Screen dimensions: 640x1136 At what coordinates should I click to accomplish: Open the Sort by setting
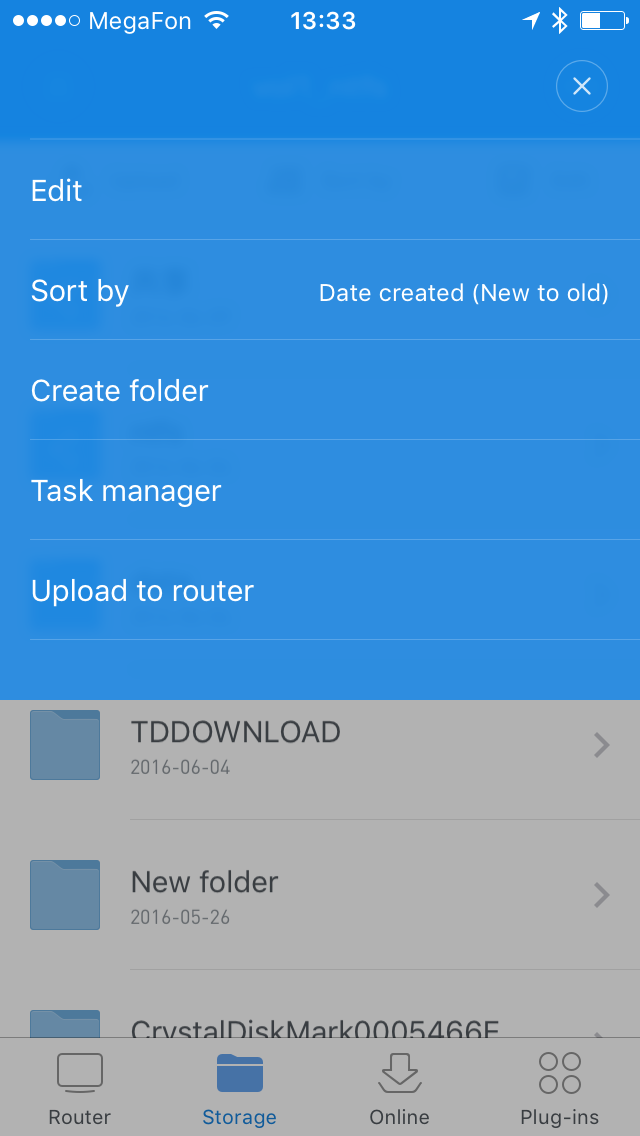(320, 291)
